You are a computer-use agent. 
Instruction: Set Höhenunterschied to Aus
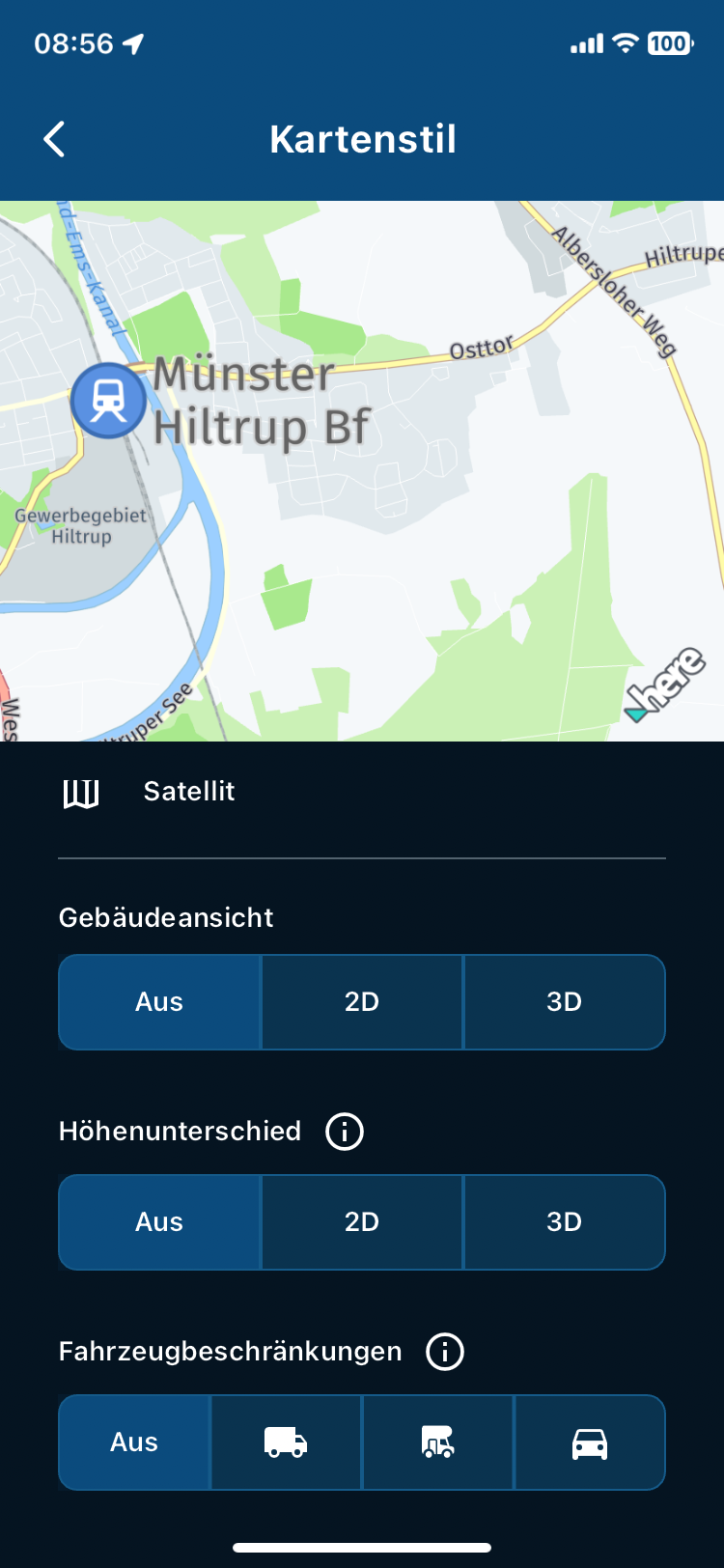(159, 1222)
